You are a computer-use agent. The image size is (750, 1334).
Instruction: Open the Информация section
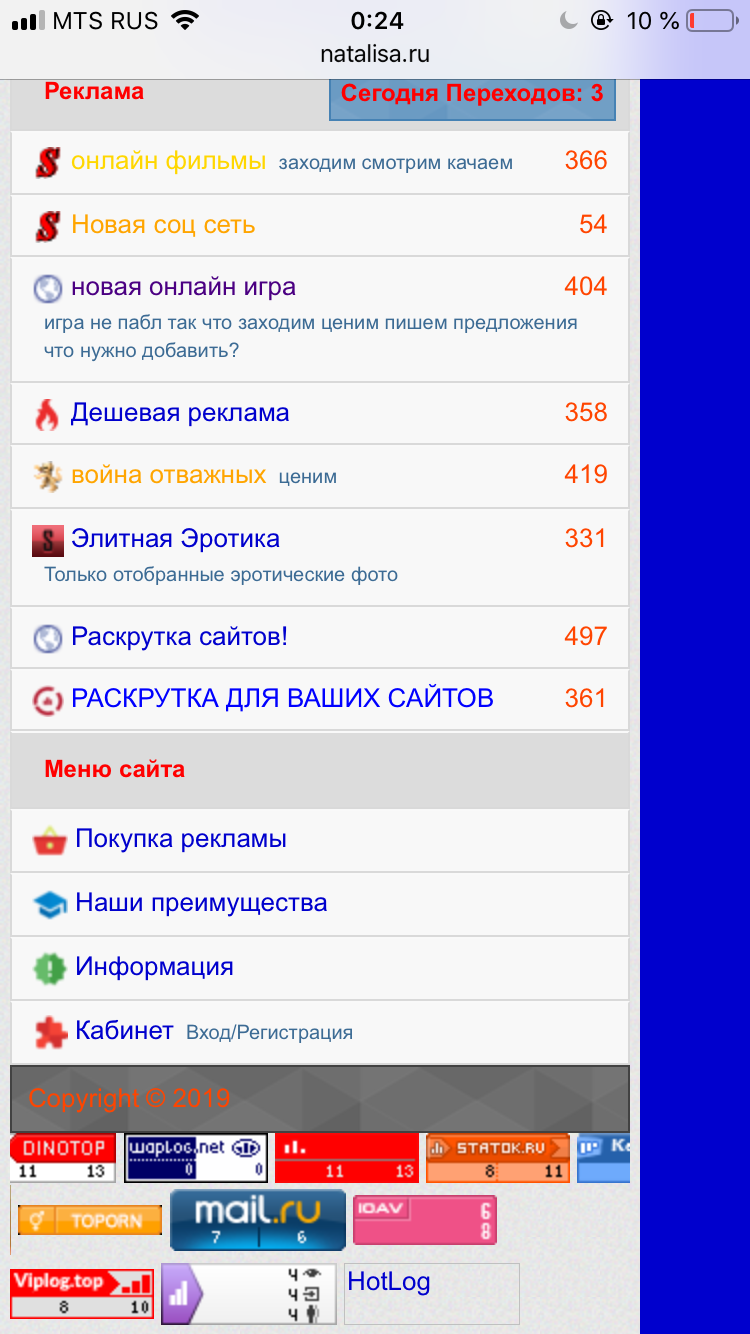pyautogui.click(x=154, y=967)
